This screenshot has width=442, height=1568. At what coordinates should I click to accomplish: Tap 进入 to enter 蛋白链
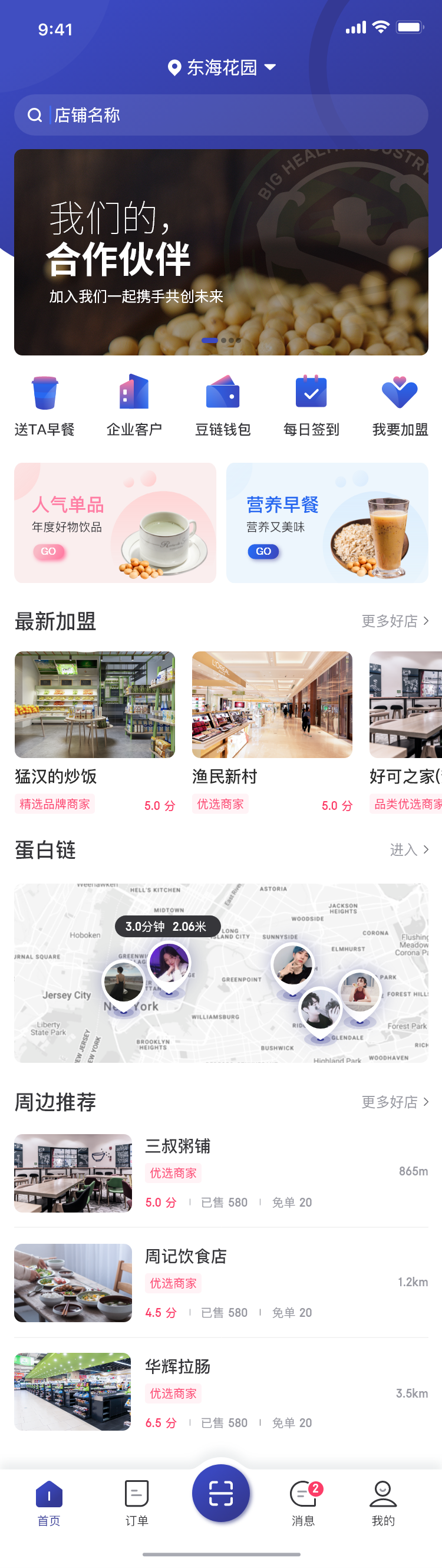pyautogui.click(x=408, y=849)
